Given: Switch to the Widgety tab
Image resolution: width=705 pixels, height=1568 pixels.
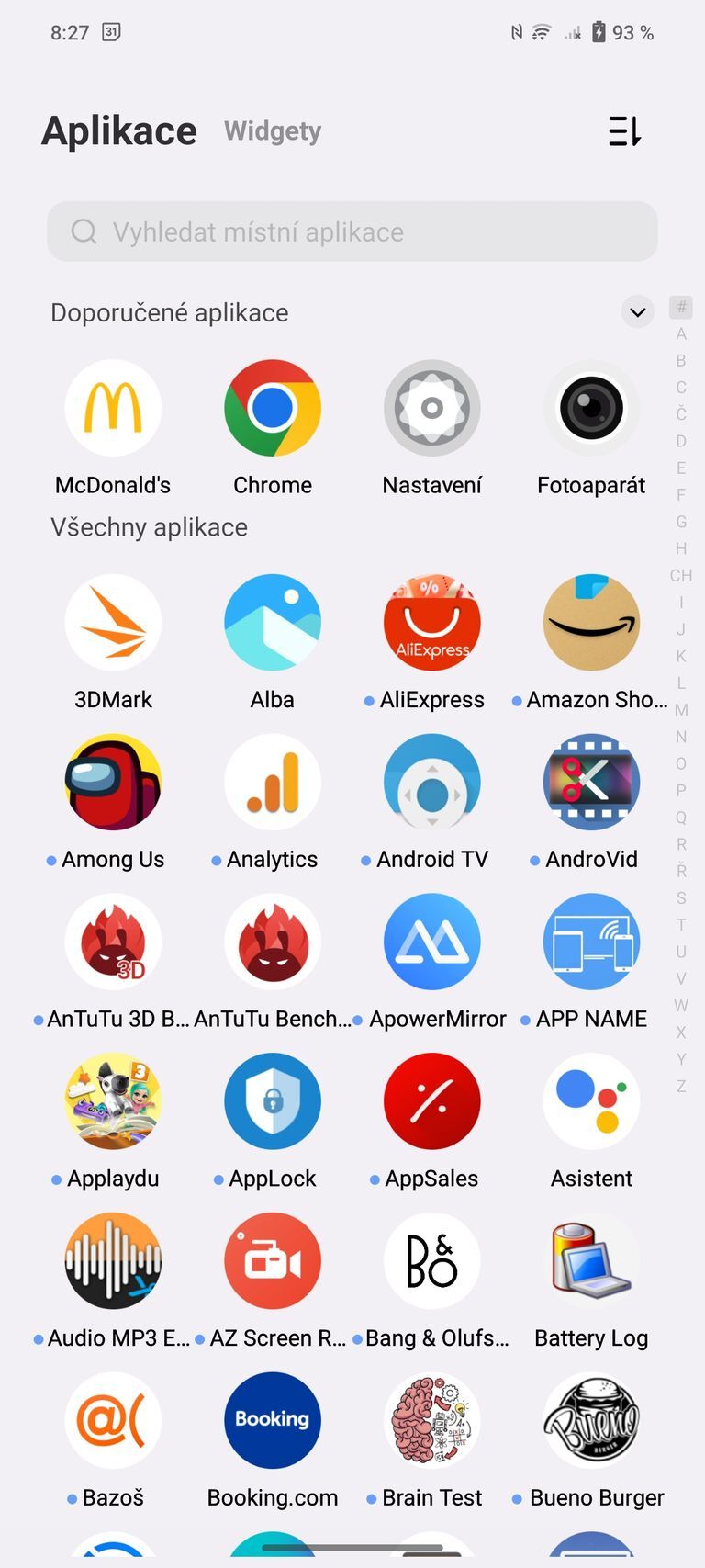Looking at the screenshot, I should (x=272, y=130).
